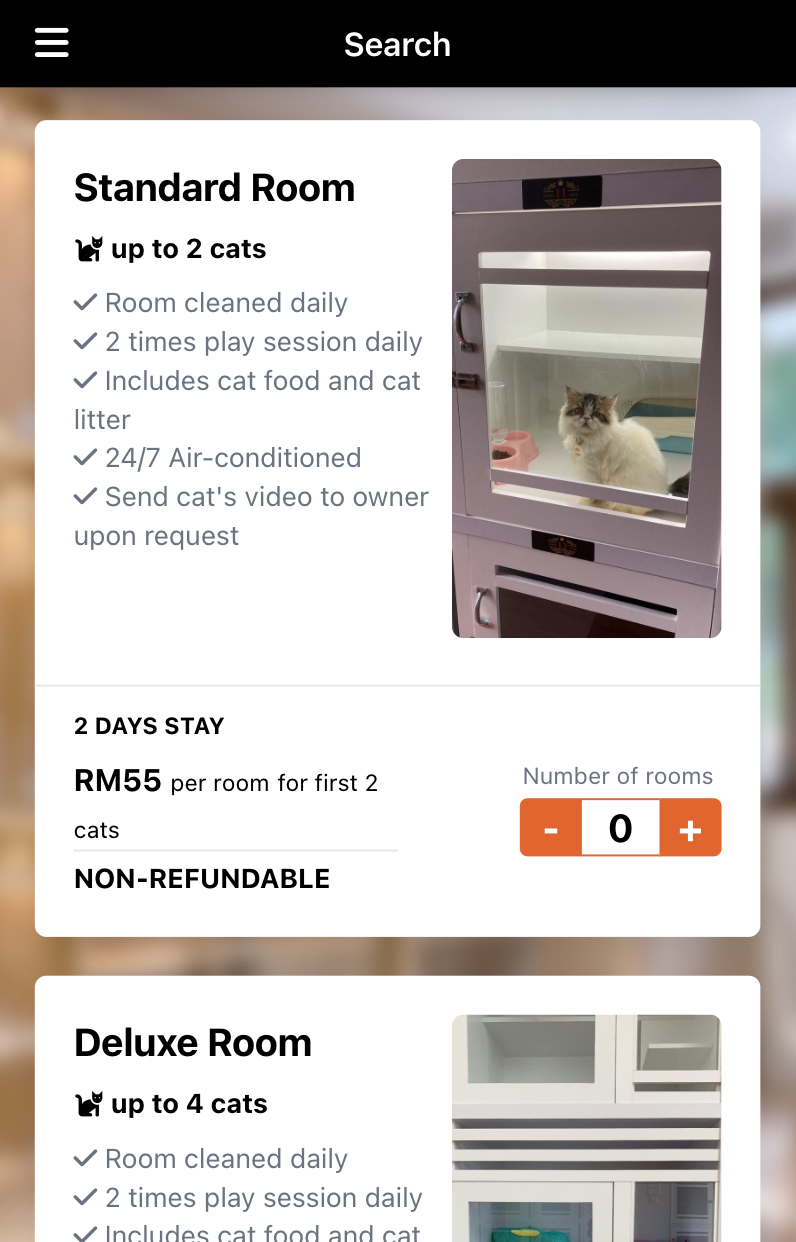The width and height of the screenshot is (796, 1242).
Task: View the Standard Room photo
Action: [x=586, y=398]
